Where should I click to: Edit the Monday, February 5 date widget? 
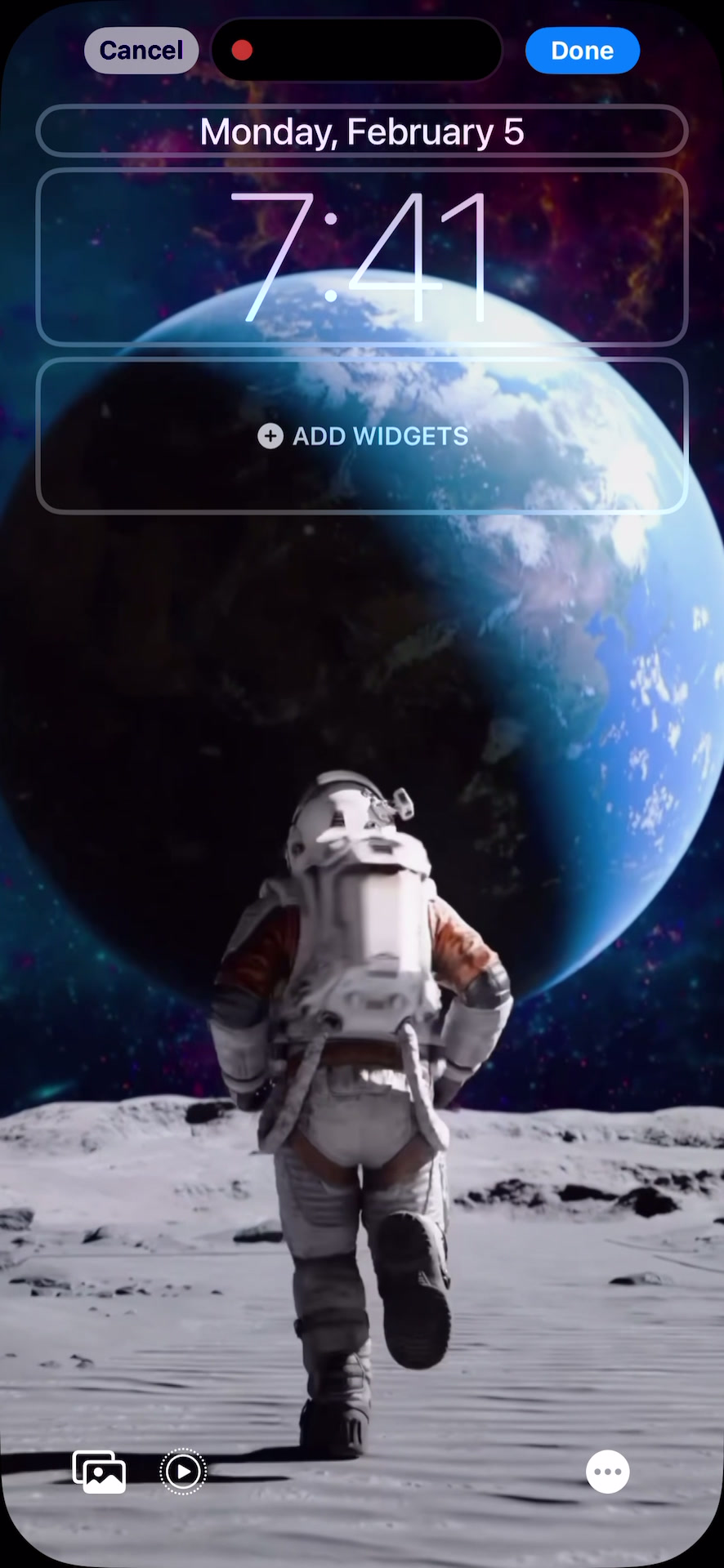362,131
